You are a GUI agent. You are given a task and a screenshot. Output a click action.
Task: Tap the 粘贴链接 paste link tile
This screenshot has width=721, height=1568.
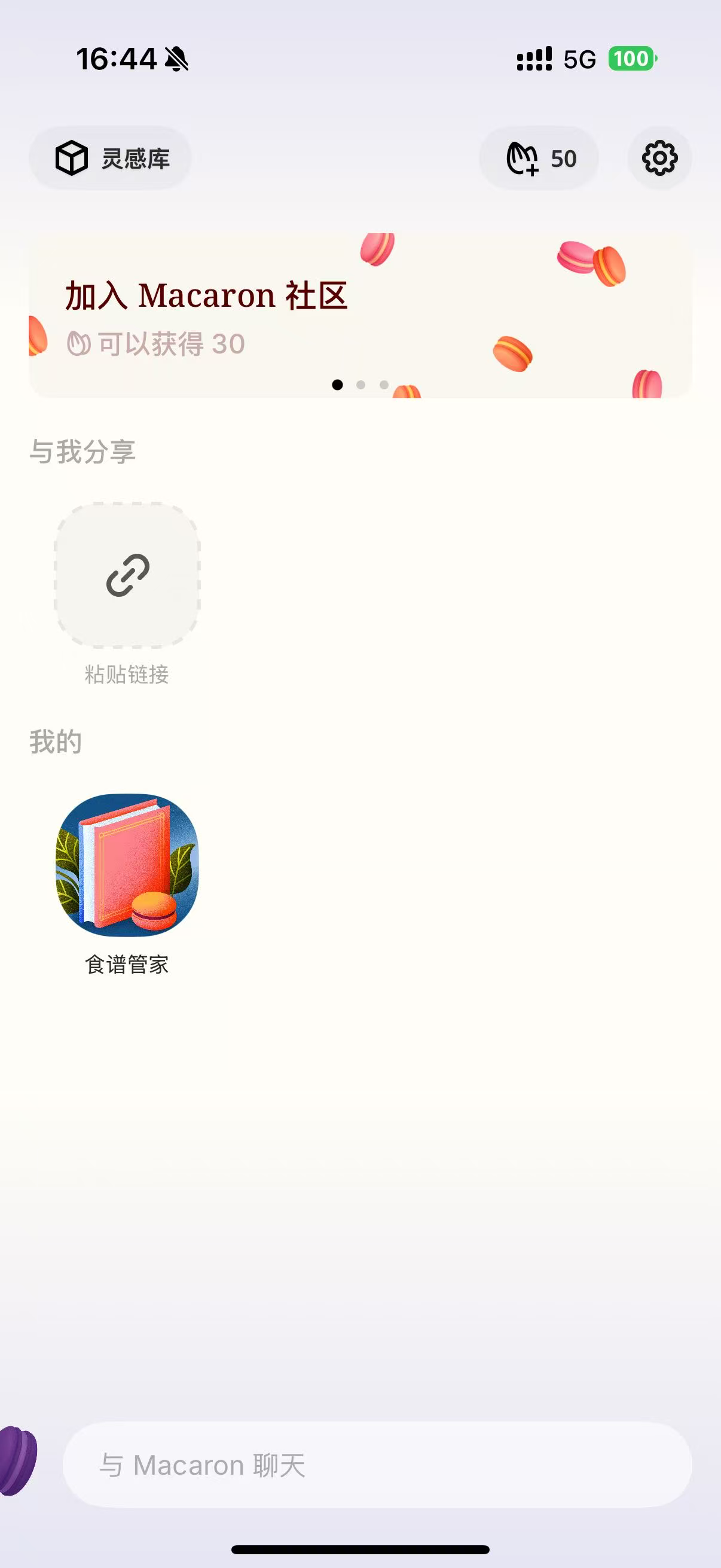(x=127, y=575)
